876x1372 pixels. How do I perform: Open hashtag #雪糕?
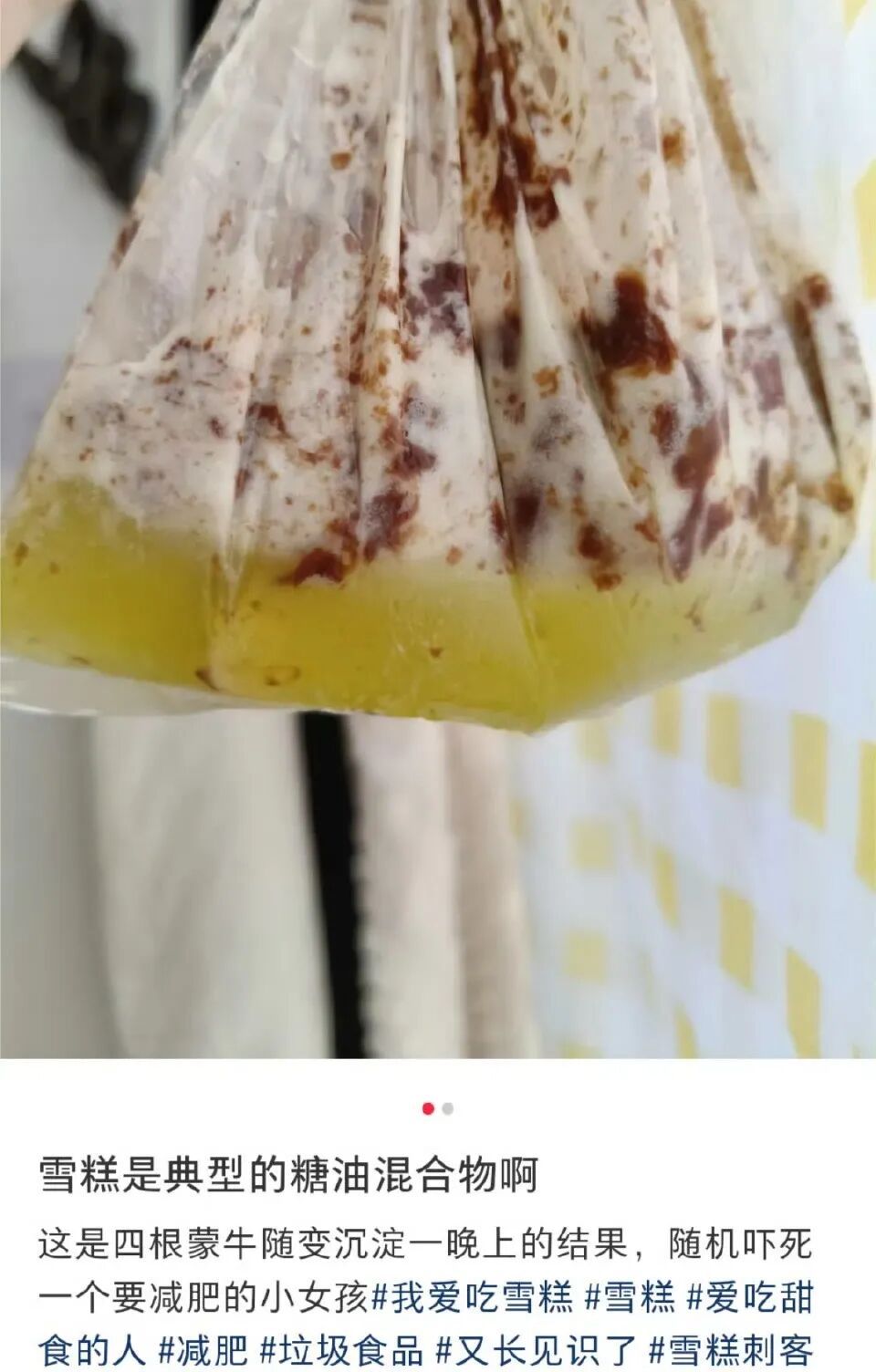tap(630, 1297)
